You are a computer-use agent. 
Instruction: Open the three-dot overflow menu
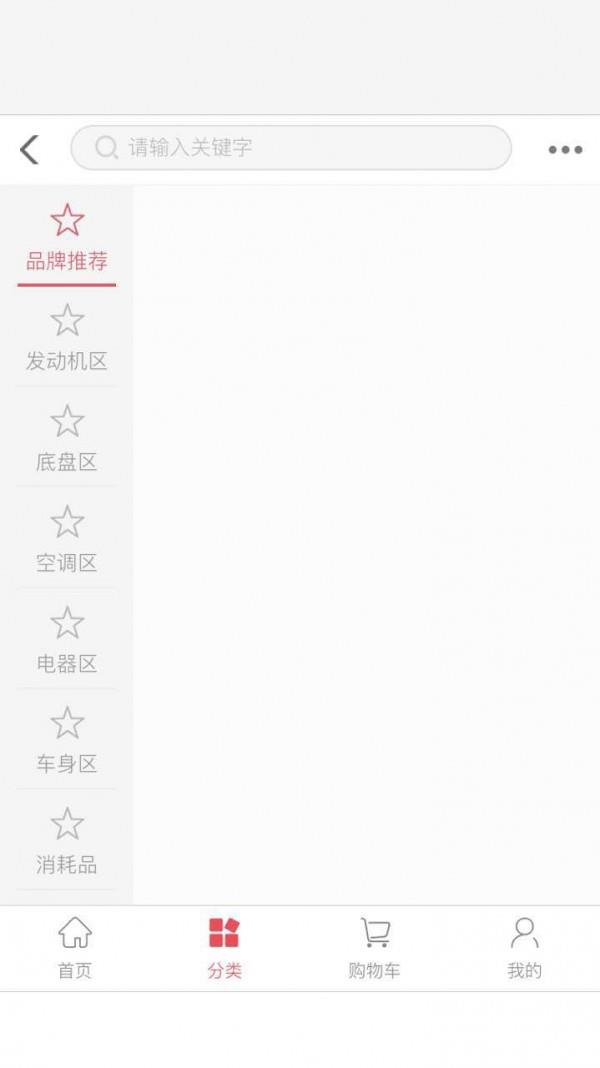tap(565, 150)
